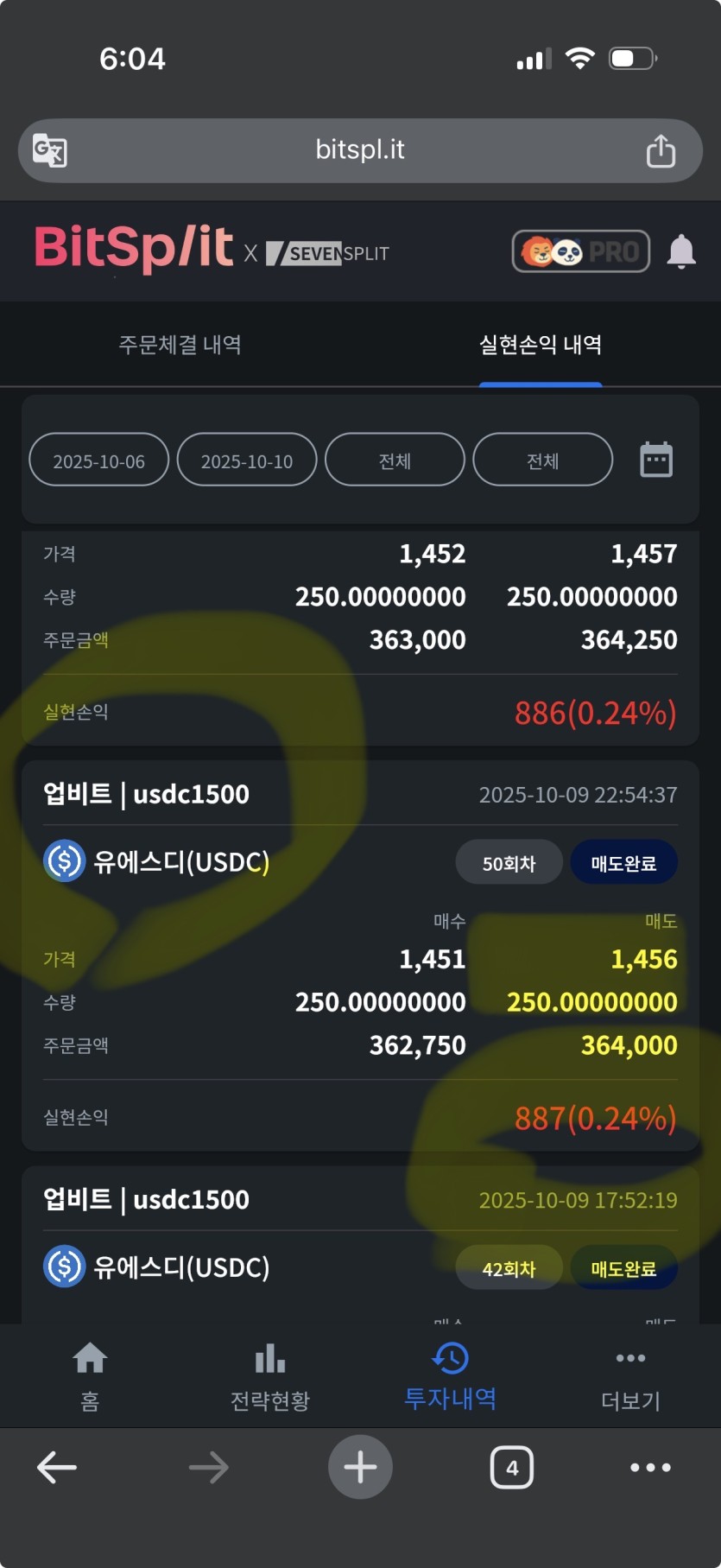
Task: Open the second 전체 filter dropdown
Action: coord(542,460)
